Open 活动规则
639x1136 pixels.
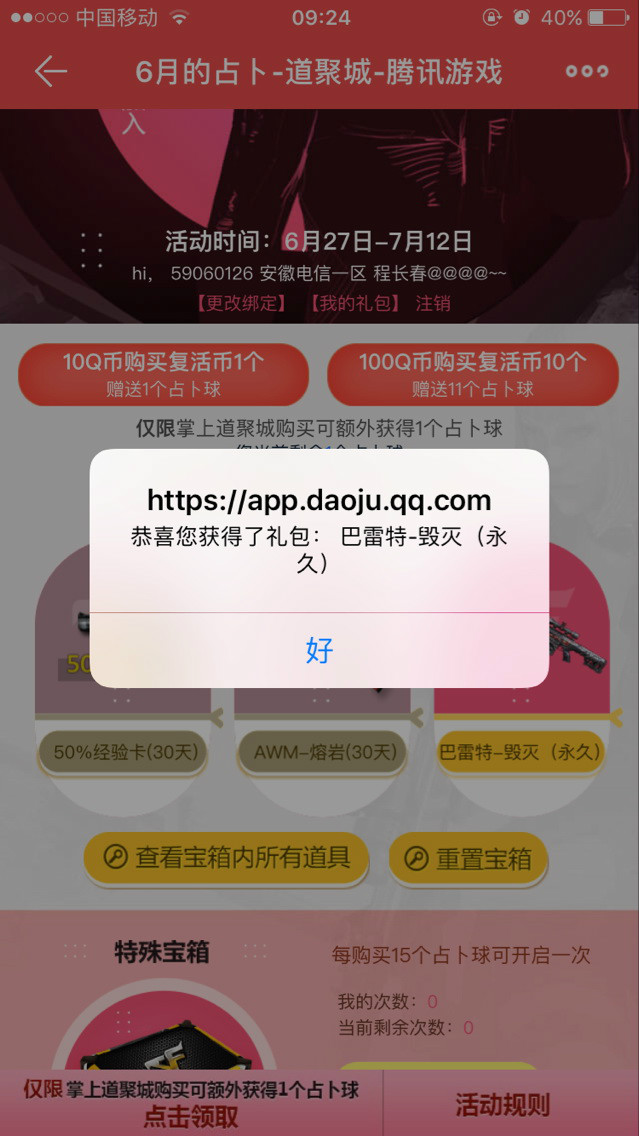click(502, 1105)
